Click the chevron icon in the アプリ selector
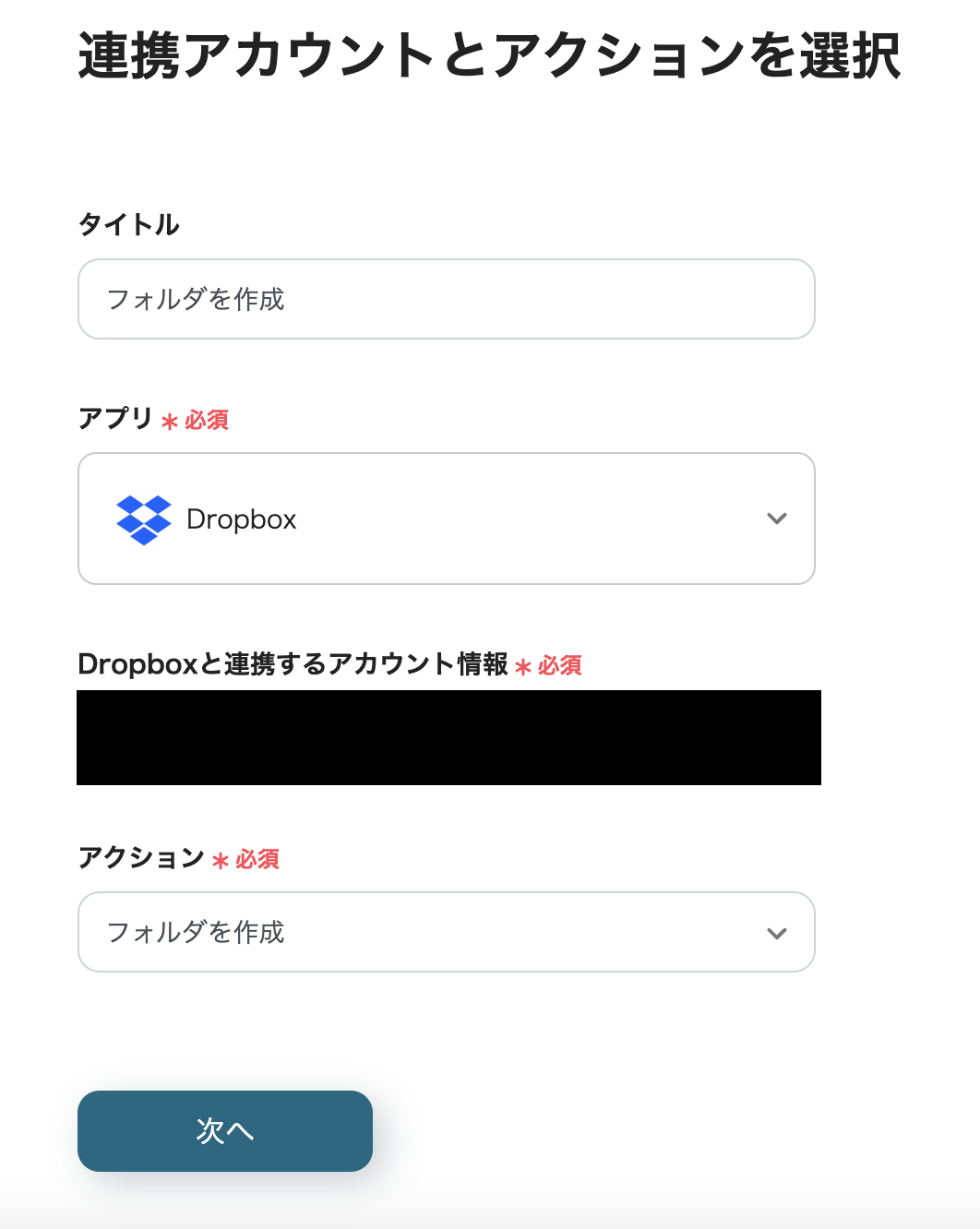This screenshot has height=1229, width=980. pos(777,519)
